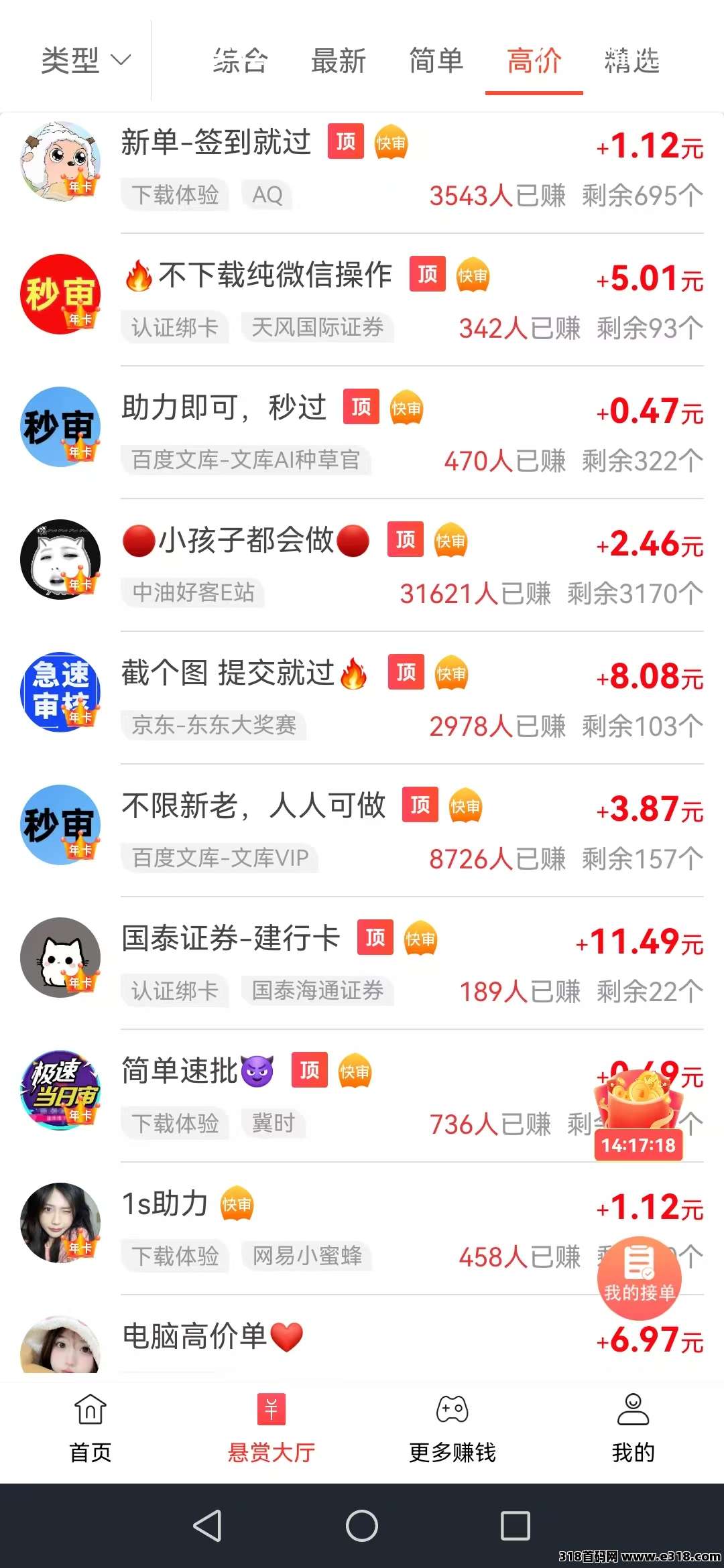Switch to the 最新 tab
The height and width of the screenshot is (1568, 724).
339,61
